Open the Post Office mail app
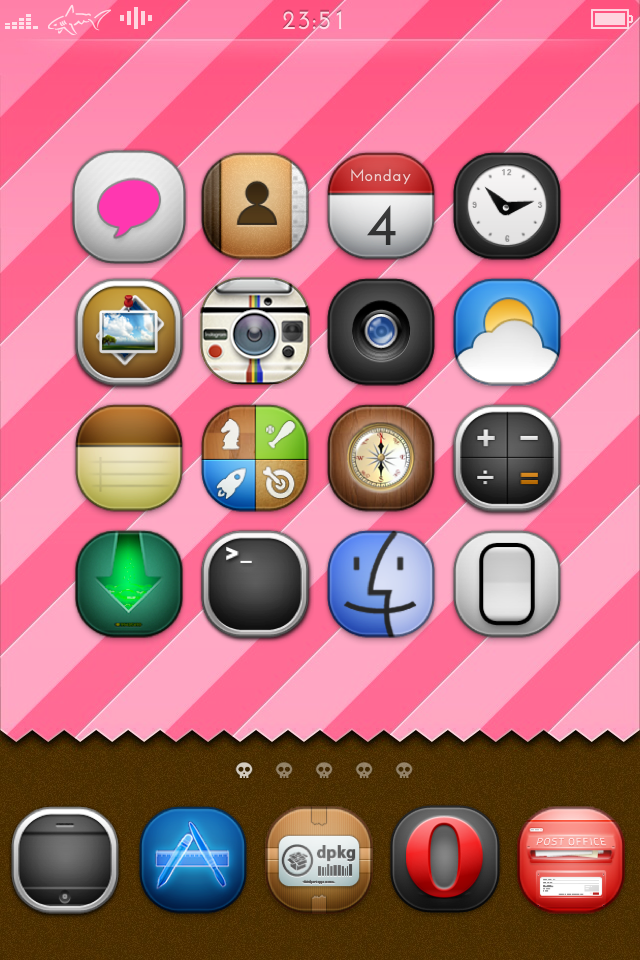The image size is (640, 960). [x=572, y=860]
